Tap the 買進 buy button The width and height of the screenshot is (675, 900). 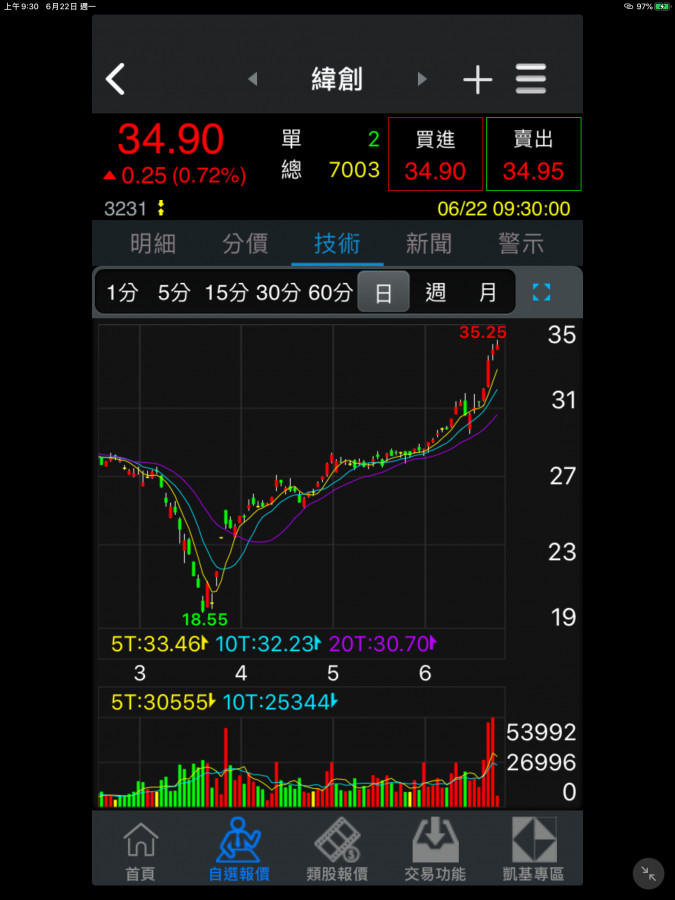click(x=435, y=154)
